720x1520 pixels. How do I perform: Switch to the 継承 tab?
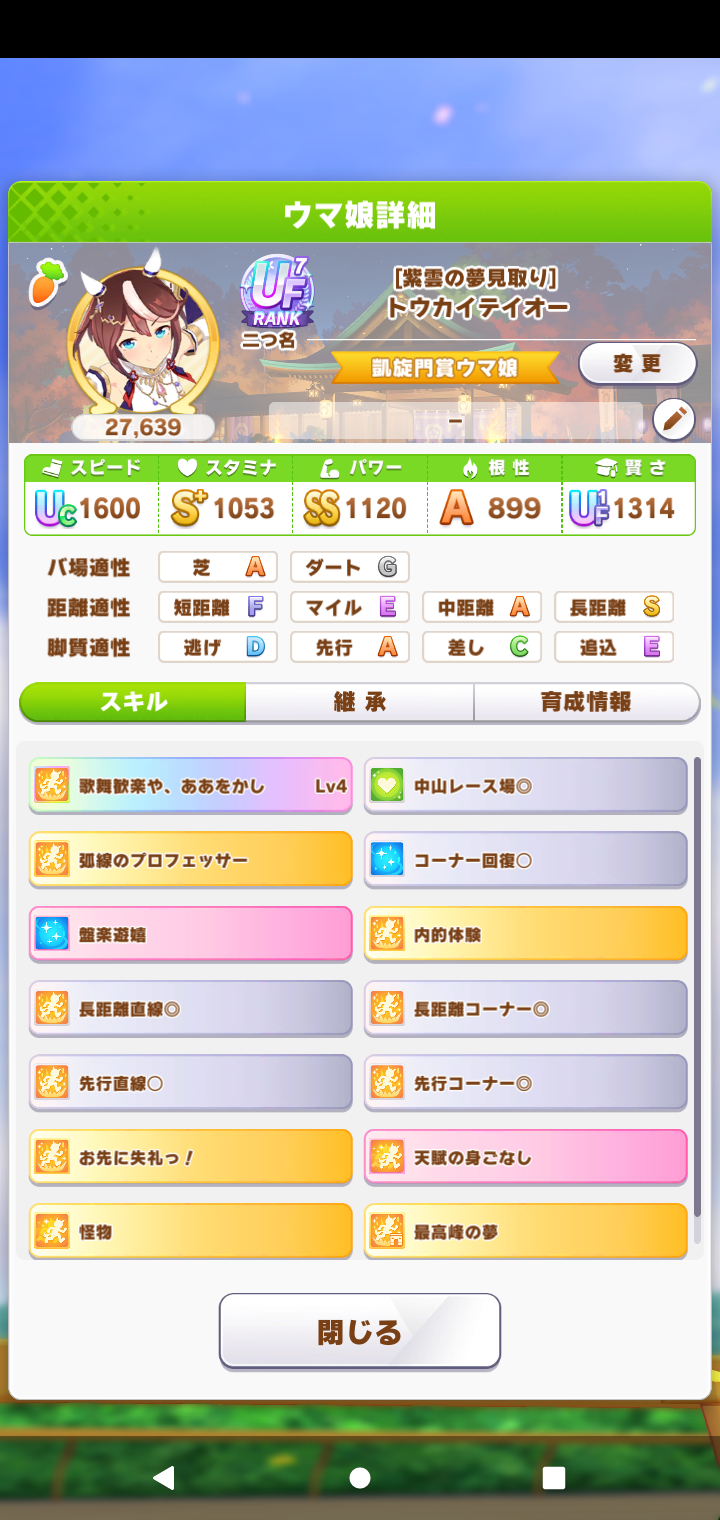359,702
